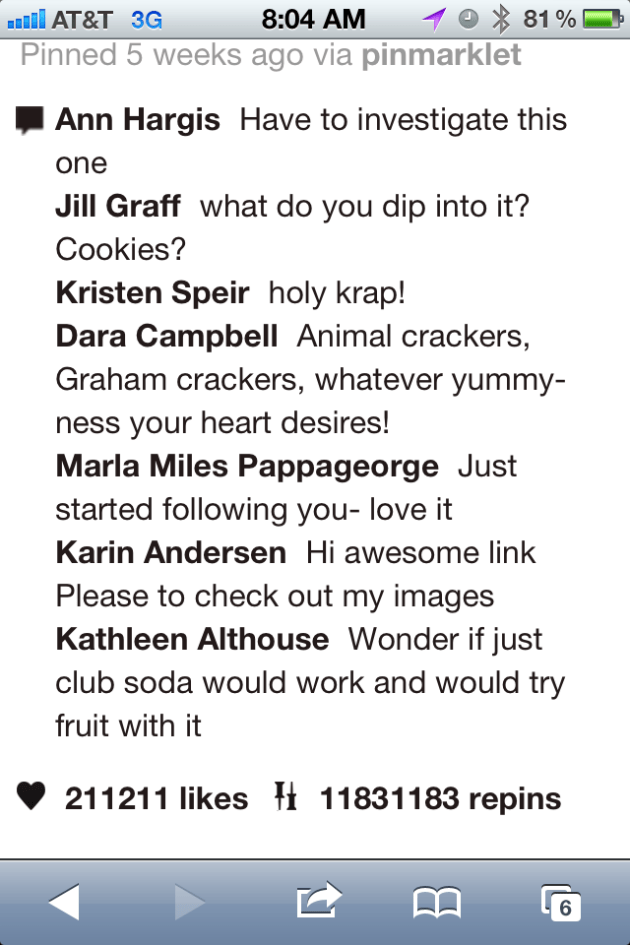Visit Marla Miles Pappageorge's profile

coord(246,466)
